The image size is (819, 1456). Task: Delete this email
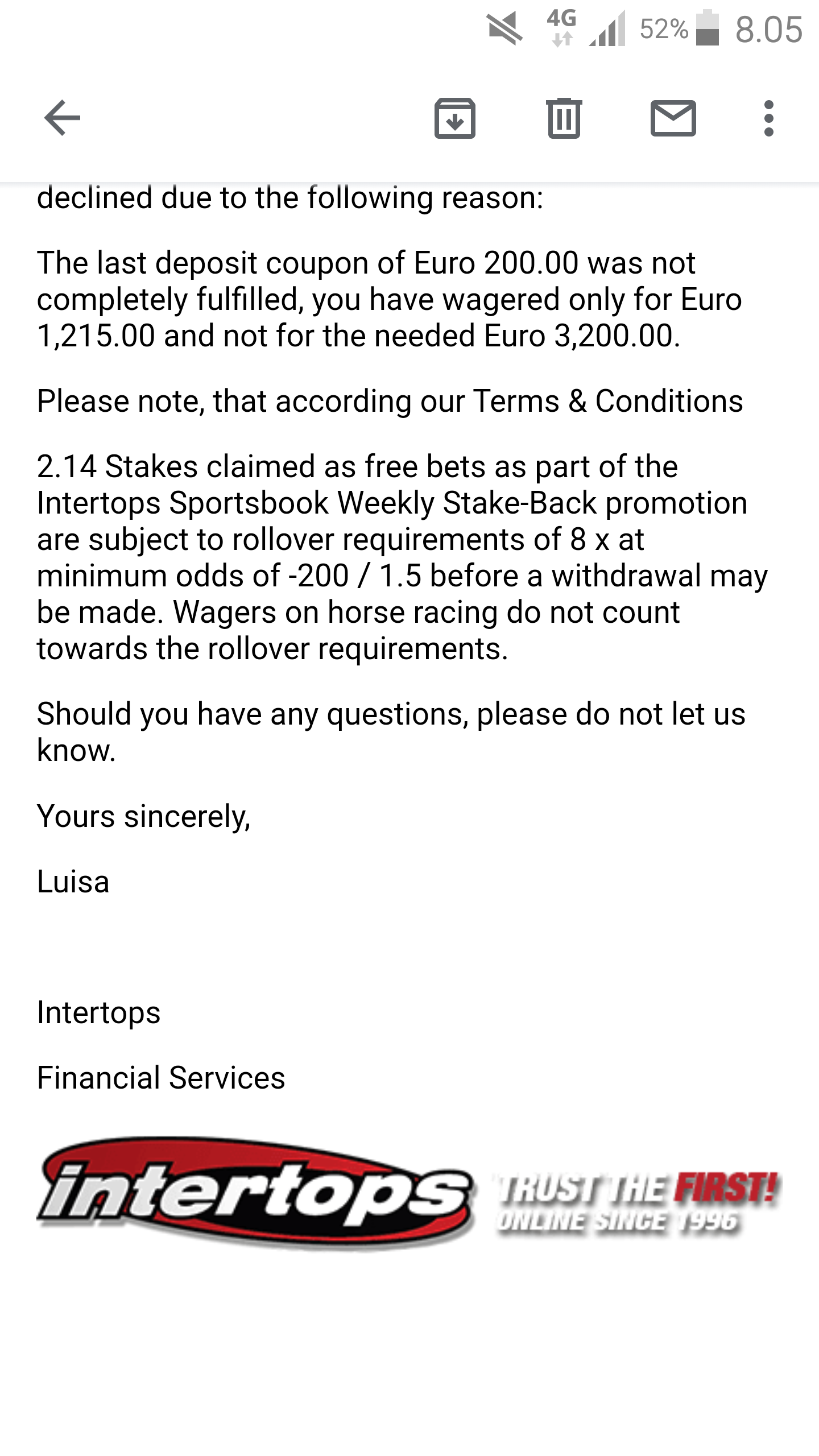(564, 118)
